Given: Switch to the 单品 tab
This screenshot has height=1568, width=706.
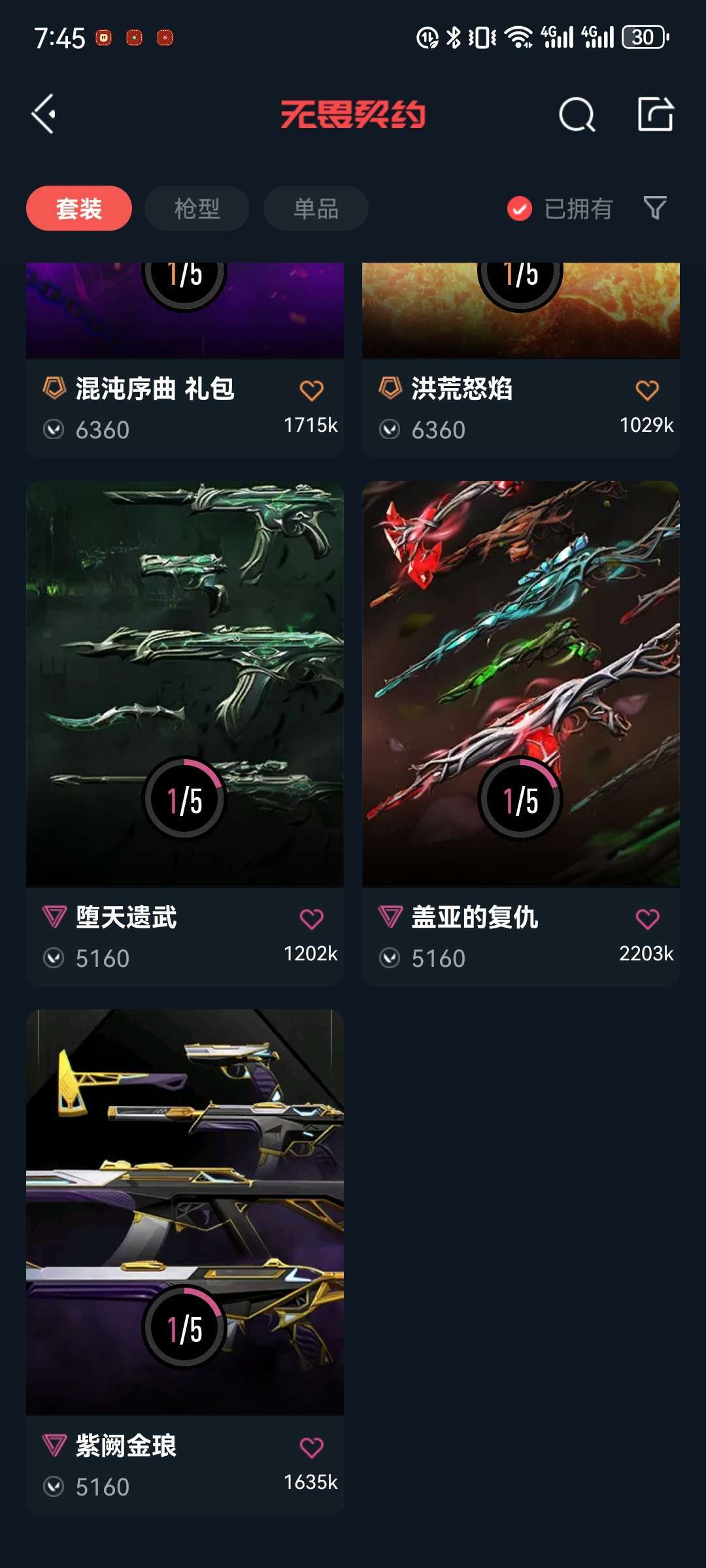Looking at the screenshot, I should click(316, 208).
